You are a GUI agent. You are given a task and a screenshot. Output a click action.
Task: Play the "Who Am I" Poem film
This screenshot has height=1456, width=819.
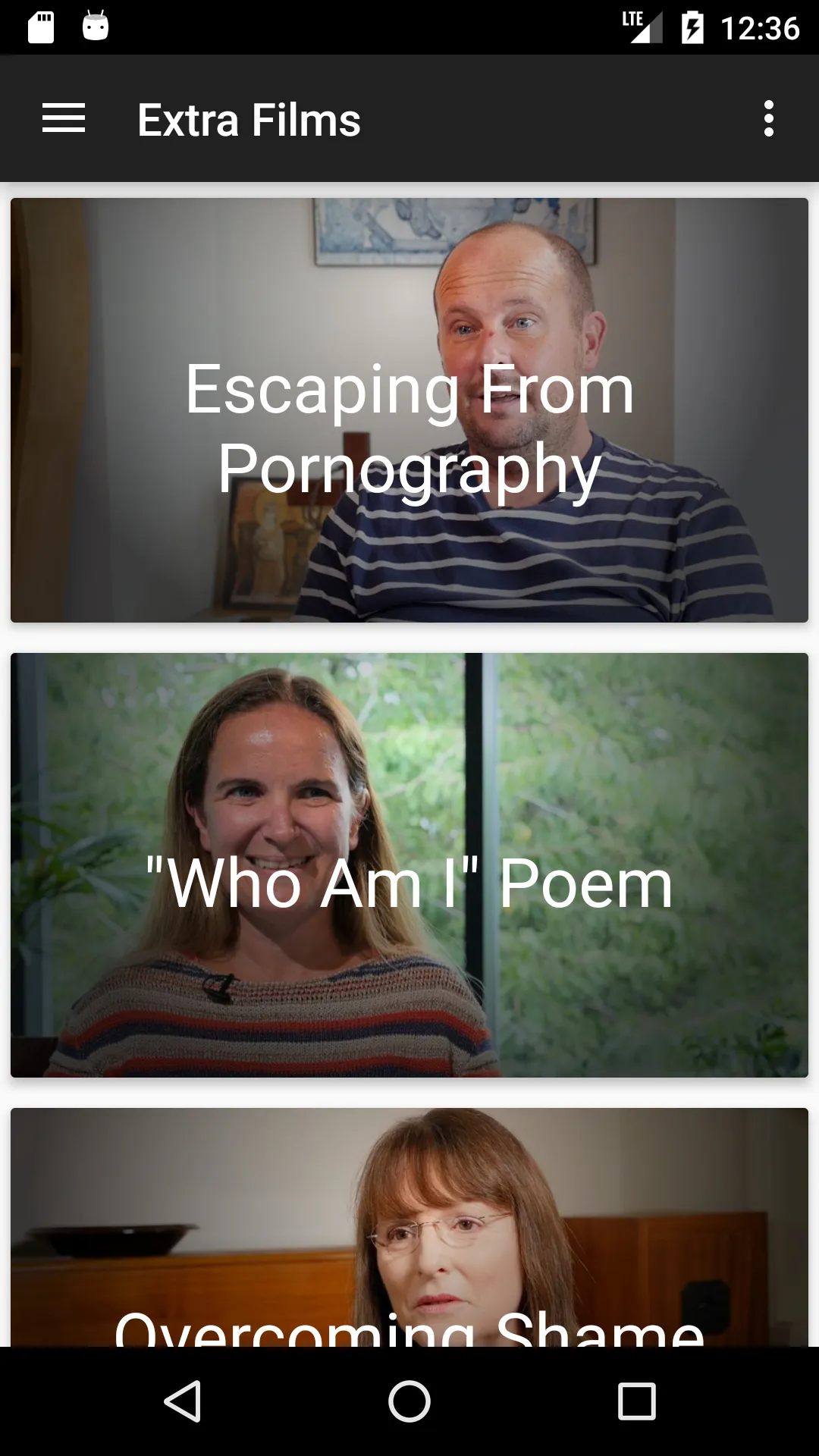409,865
